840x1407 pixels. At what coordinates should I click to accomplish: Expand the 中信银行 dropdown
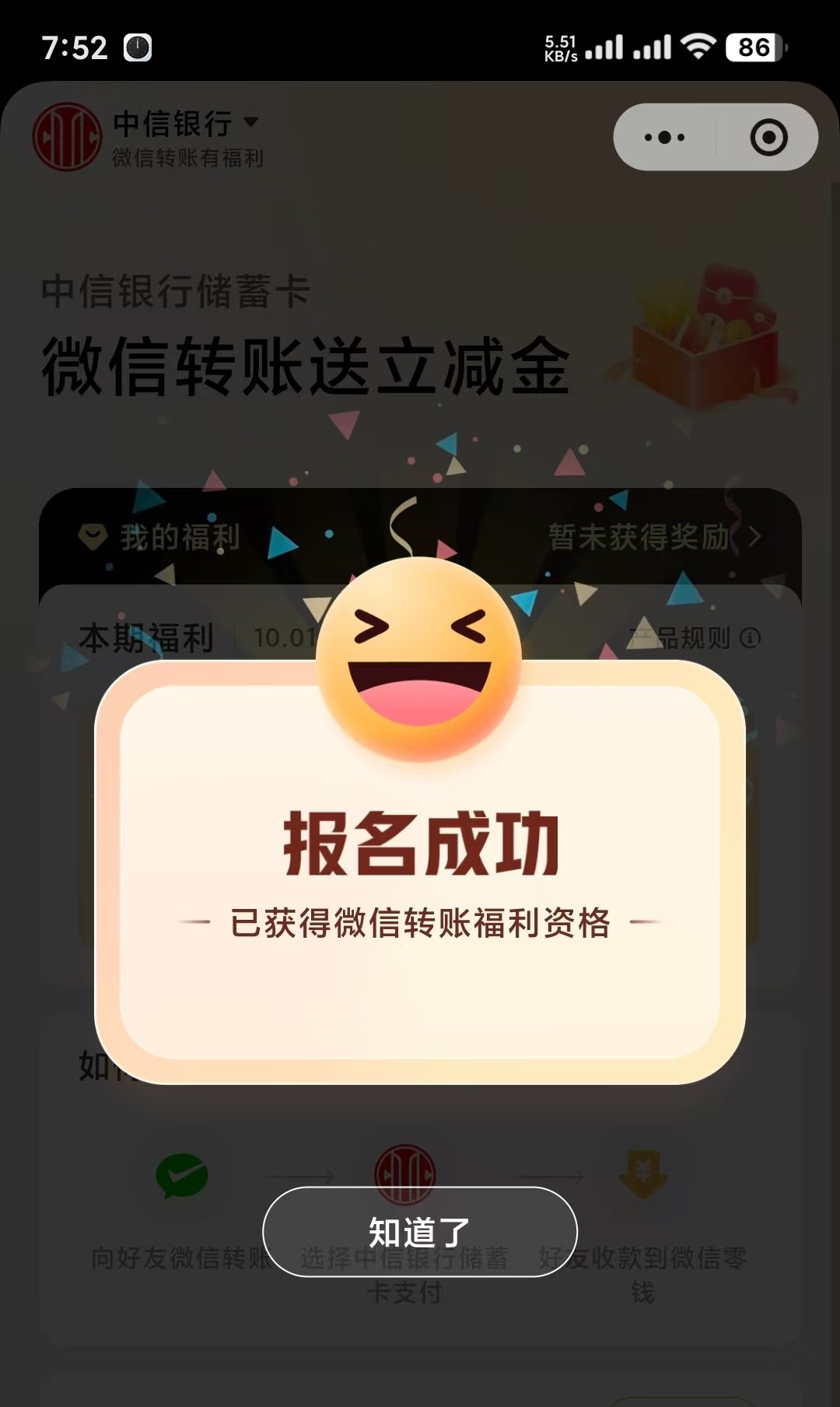[x=250, y=122]
